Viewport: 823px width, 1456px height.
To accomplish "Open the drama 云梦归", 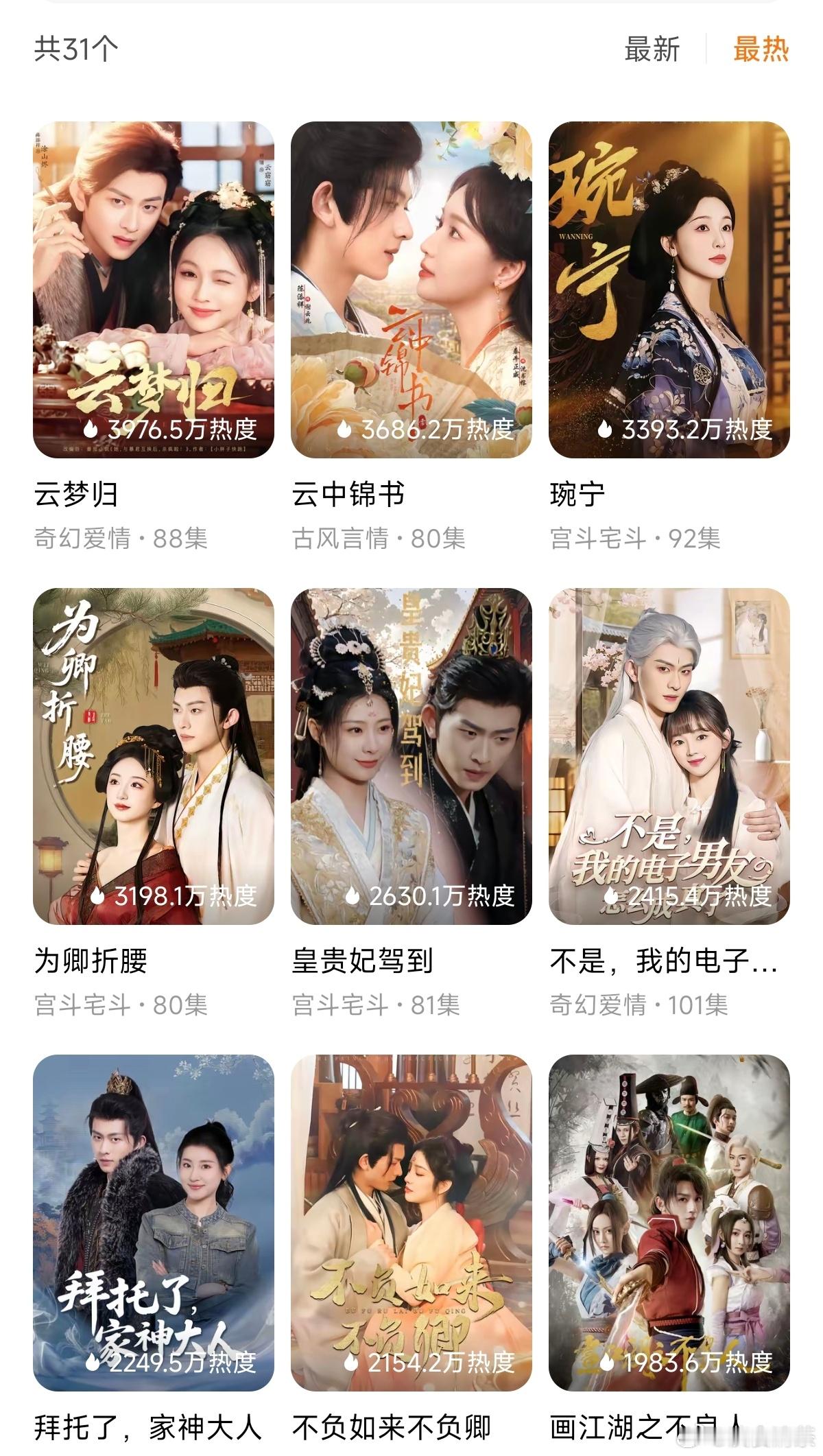I will click(x=154, y=290).
